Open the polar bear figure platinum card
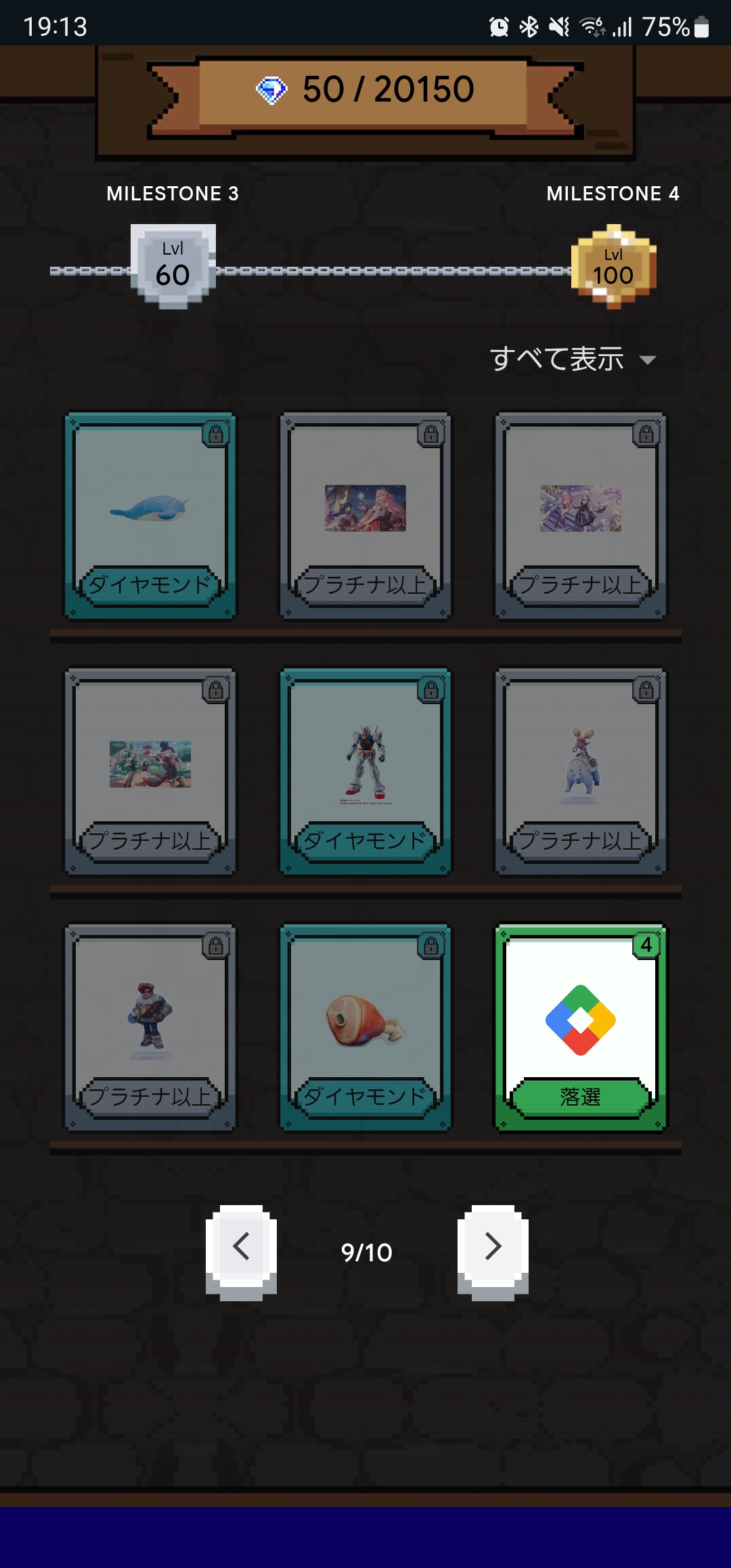731x1568 pixels. click(x=581, y=771)
